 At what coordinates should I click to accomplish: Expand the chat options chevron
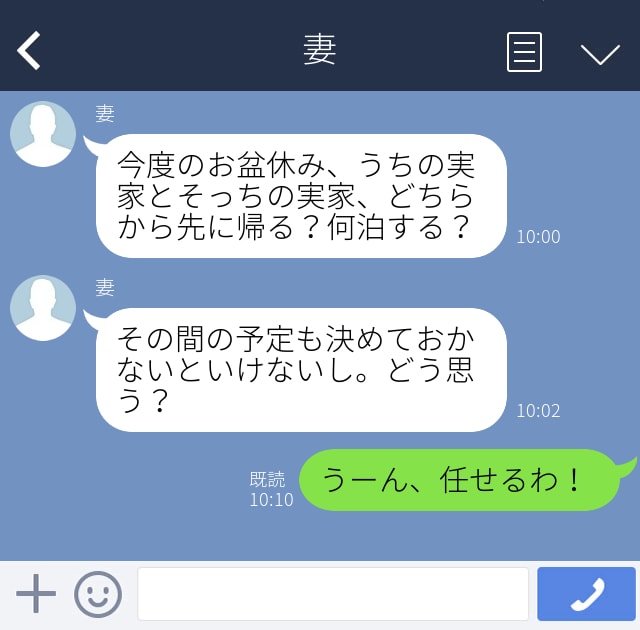click(x=600, y=53)
